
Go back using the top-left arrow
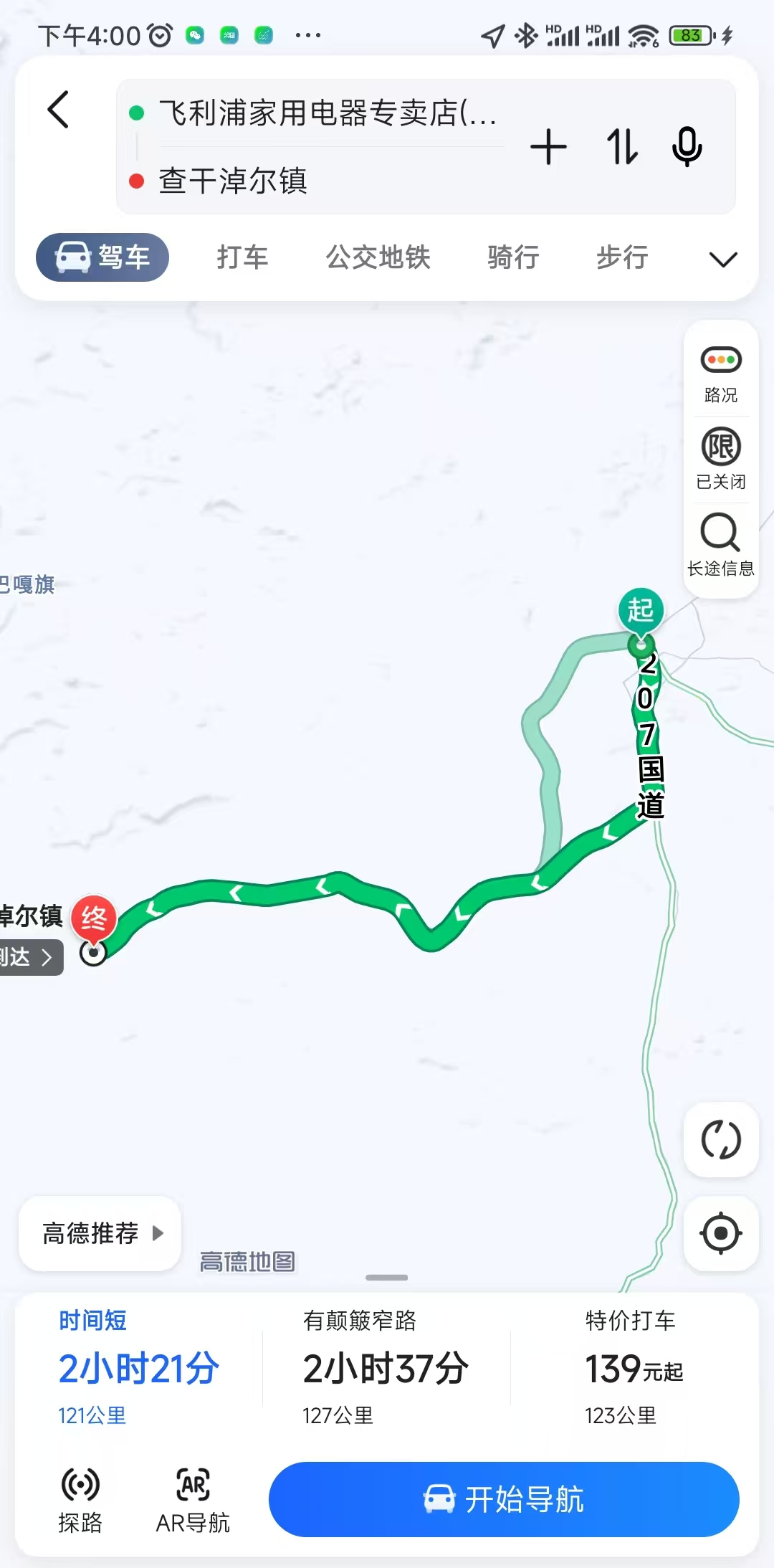point(58,110)
